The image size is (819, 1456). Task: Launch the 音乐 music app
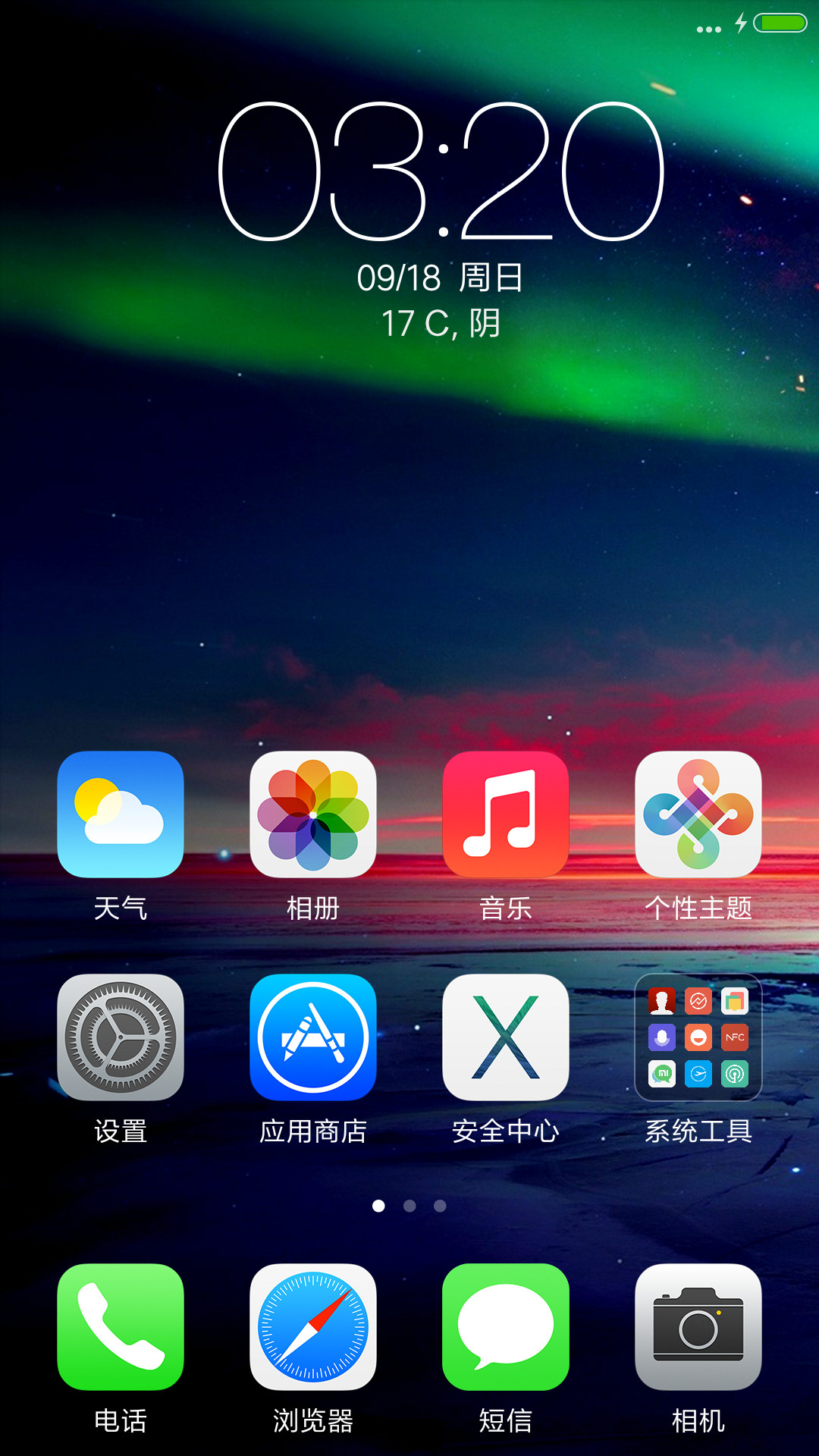tap(506, 814)
